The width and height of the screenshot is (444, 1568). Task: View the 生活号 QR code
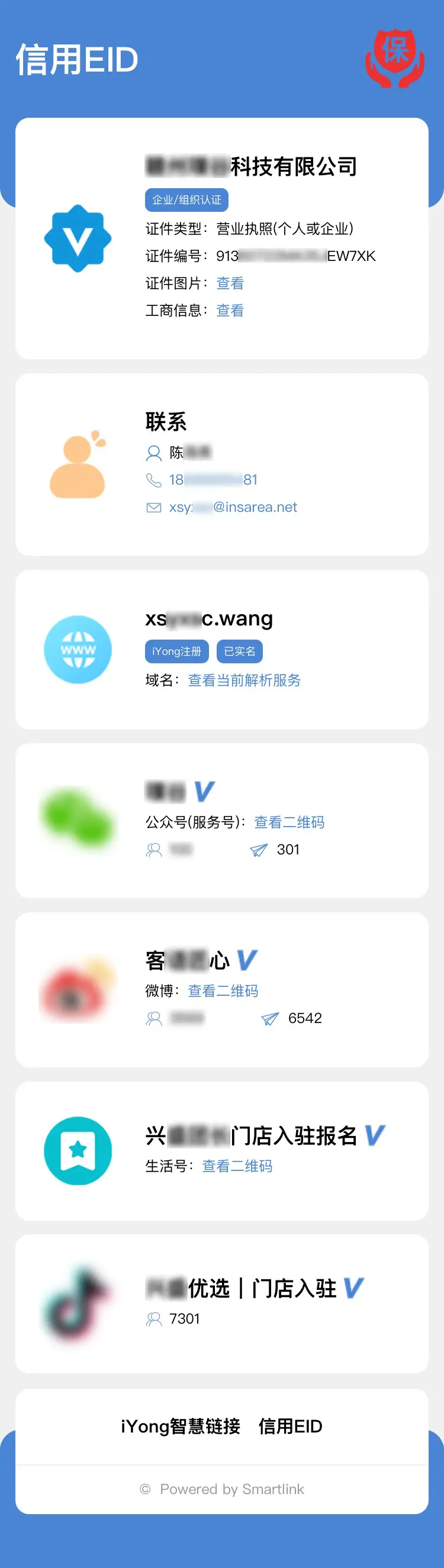coord(237,1166)
